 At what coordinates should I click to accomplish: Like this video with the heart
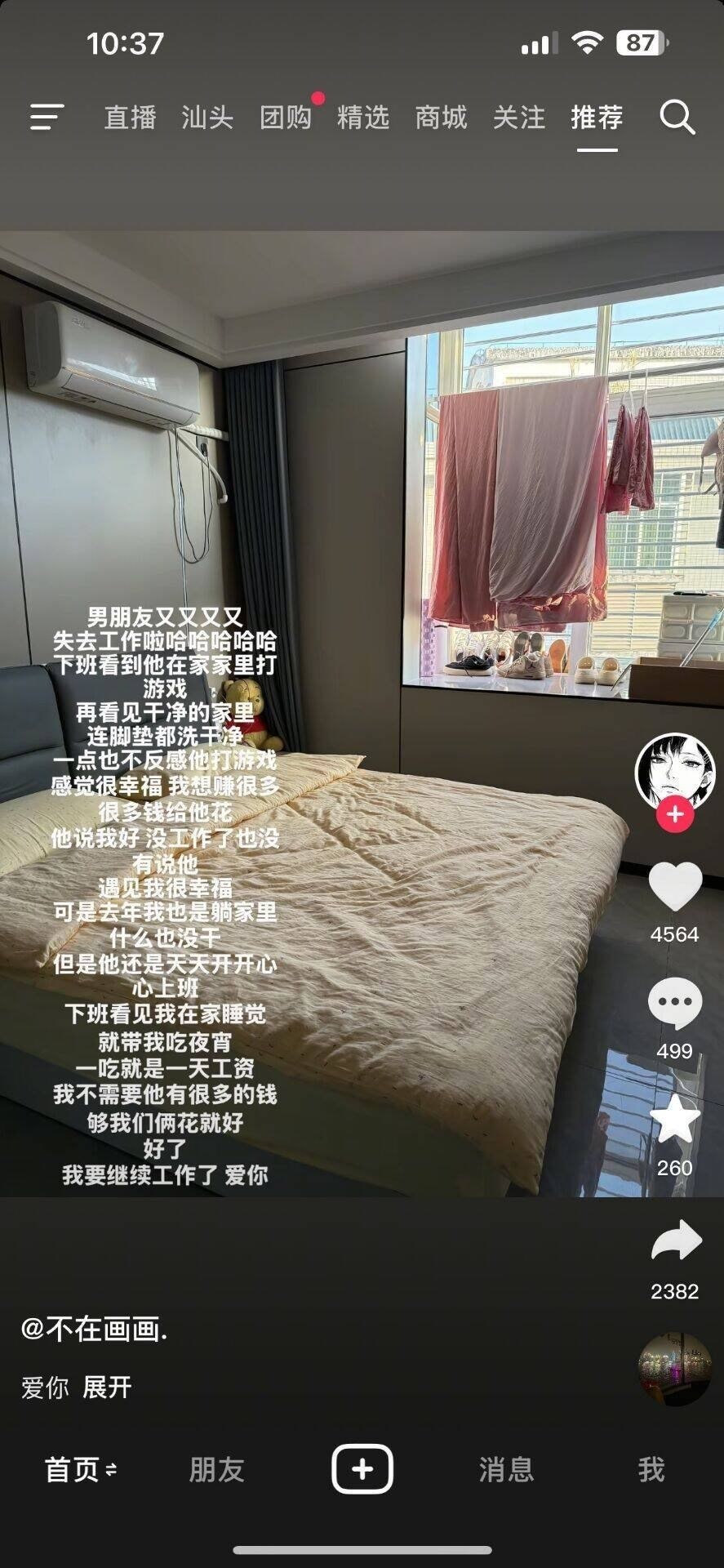(x=675, y=886)
